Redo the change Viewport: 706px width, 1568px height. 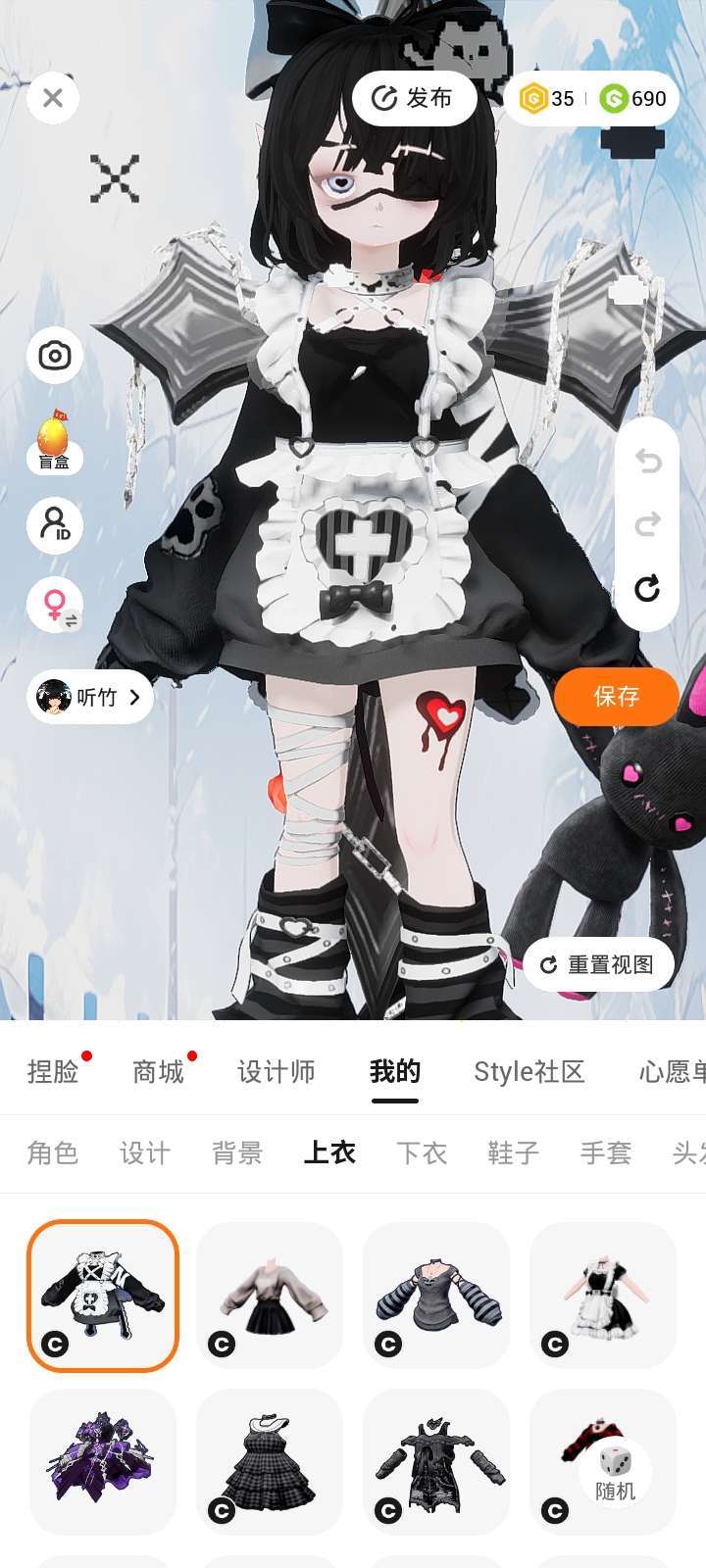coord(647,525)
